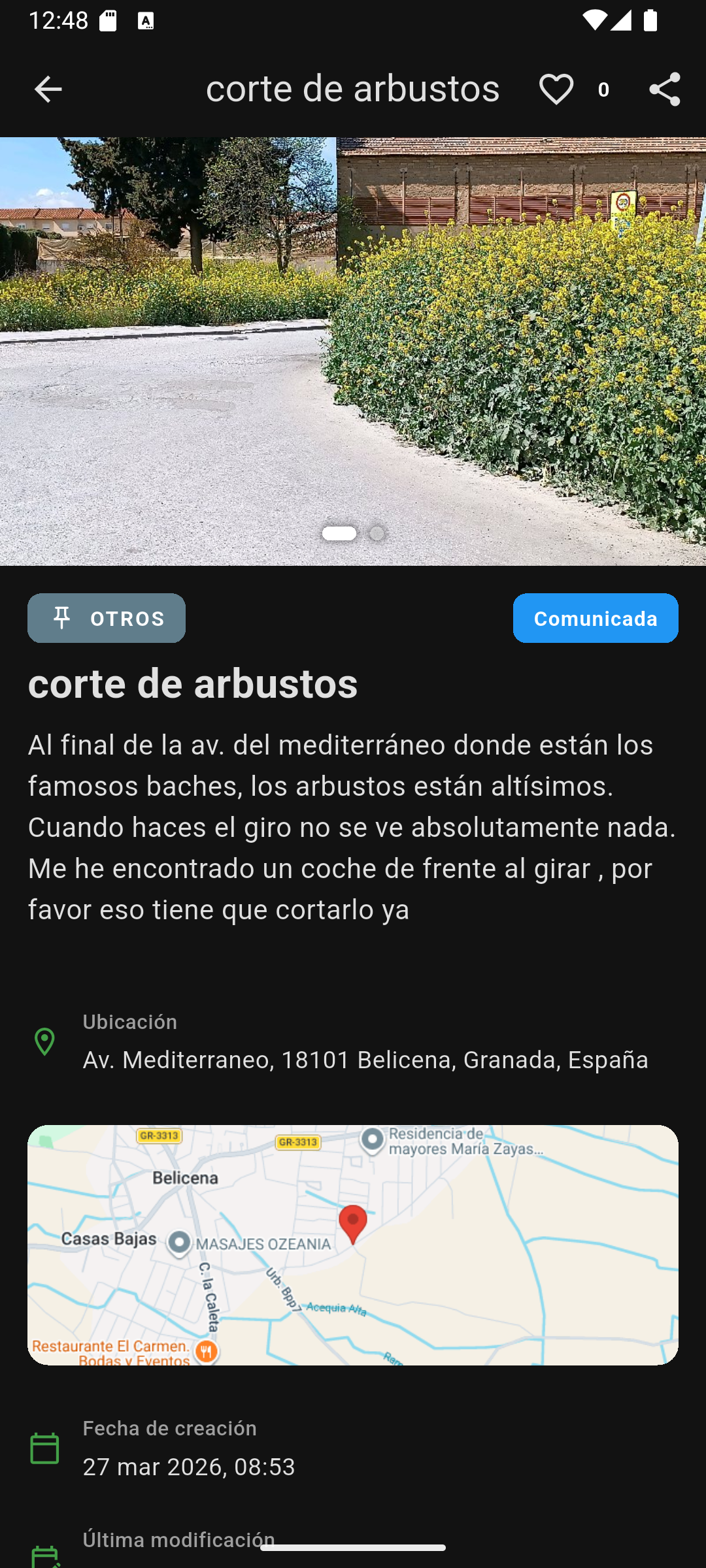Screen dimensions: 706x1568
Task: Tap the favorites counter showing 0
Action: coord(603,91)
